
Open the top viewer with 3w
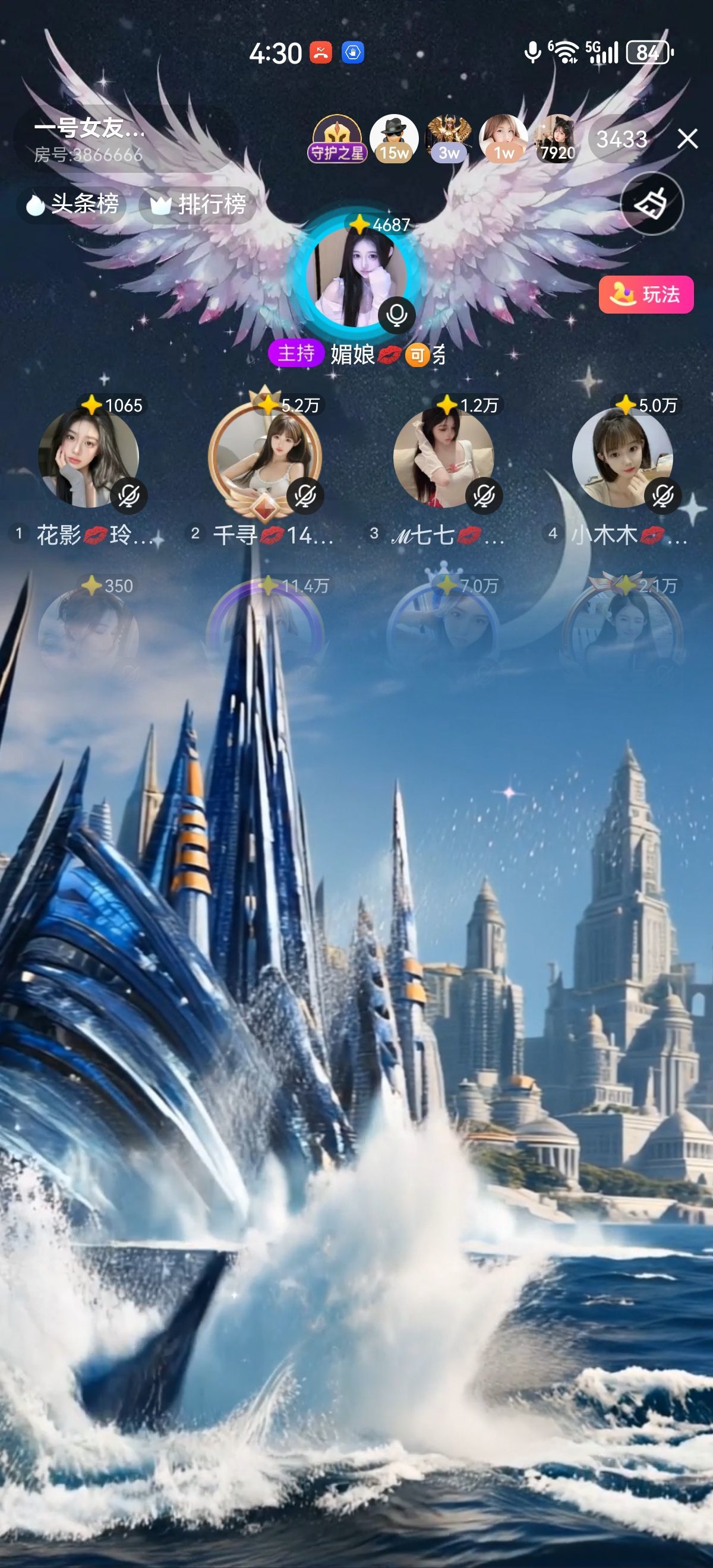coord(449,138)
